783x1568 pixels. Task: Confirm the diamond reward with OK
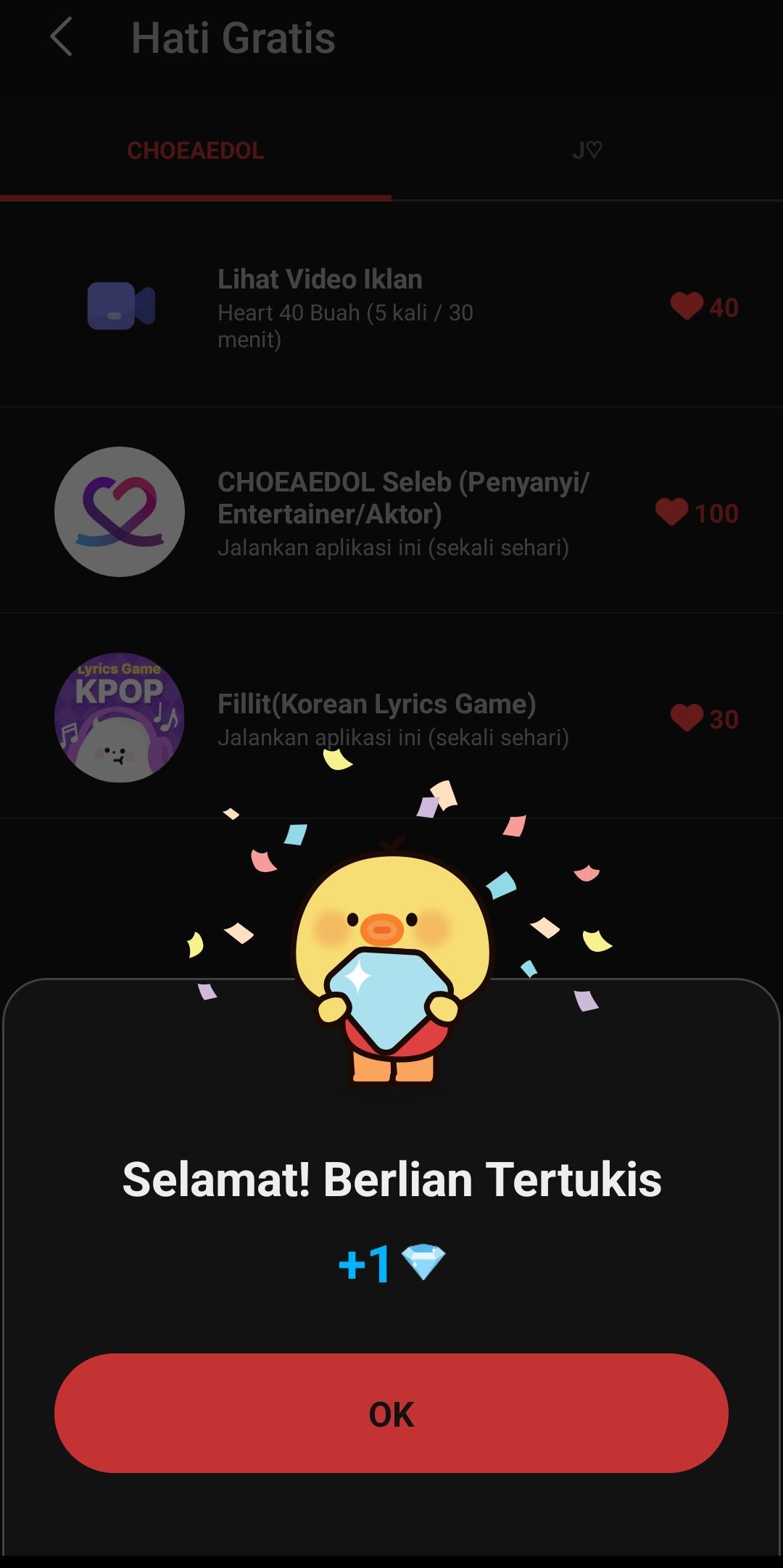tap(391, 1413)
